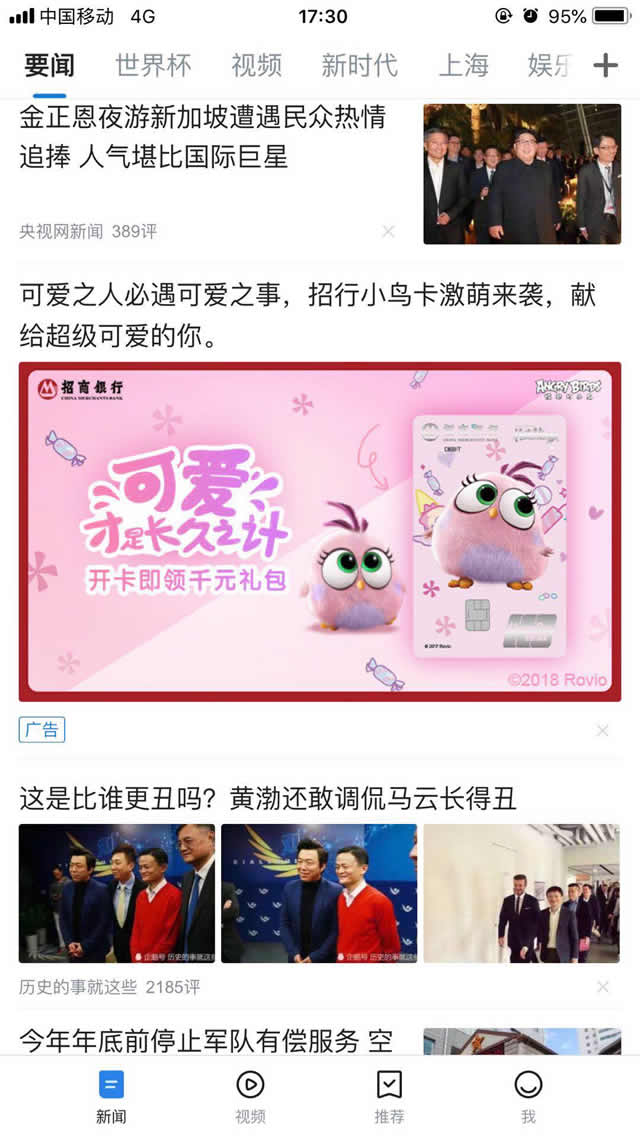Open the 招商银行 pink bird card ad

(320, 531)
